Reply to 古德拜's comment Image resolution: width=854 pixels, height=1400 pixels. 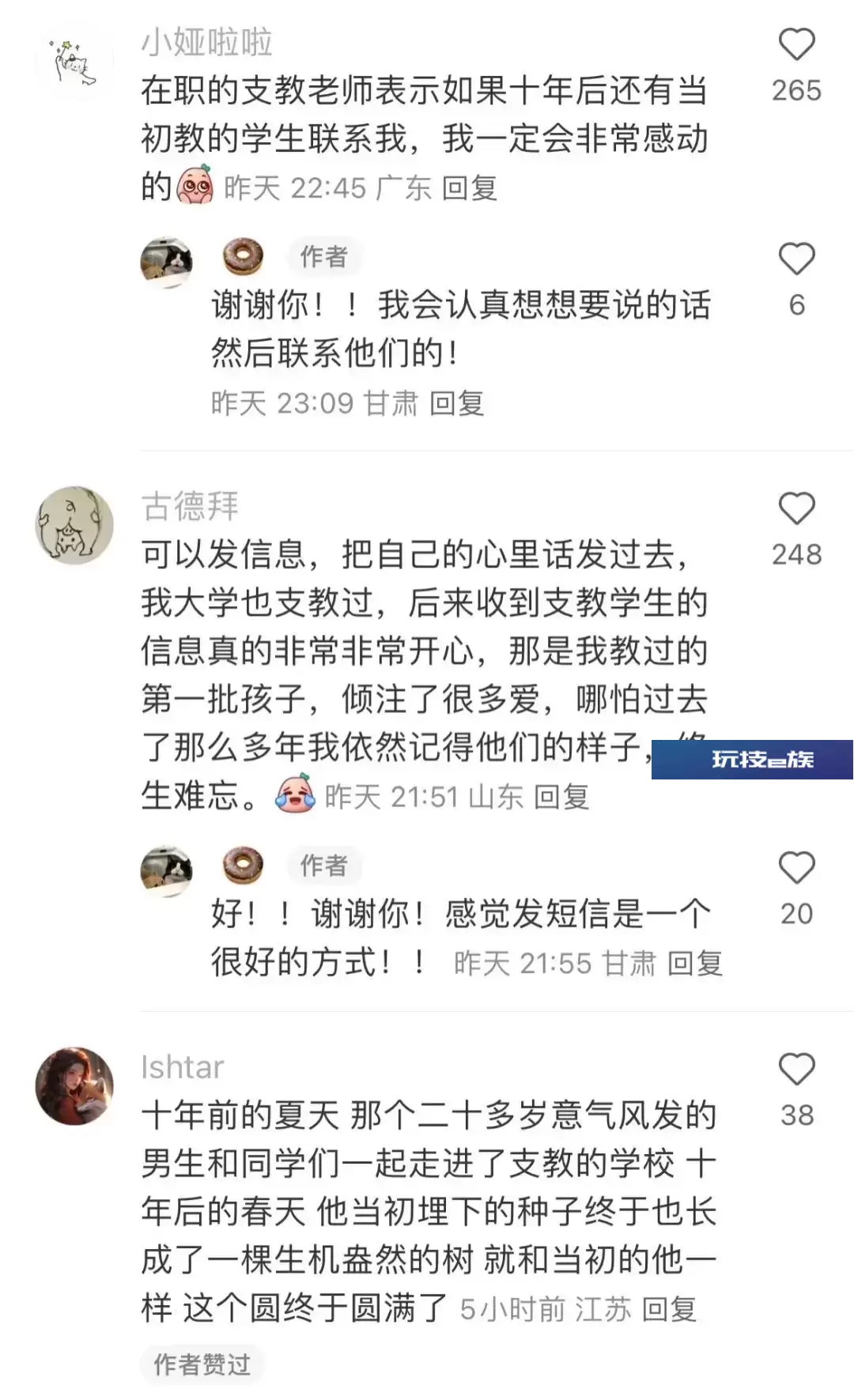[x=561, y=797]
